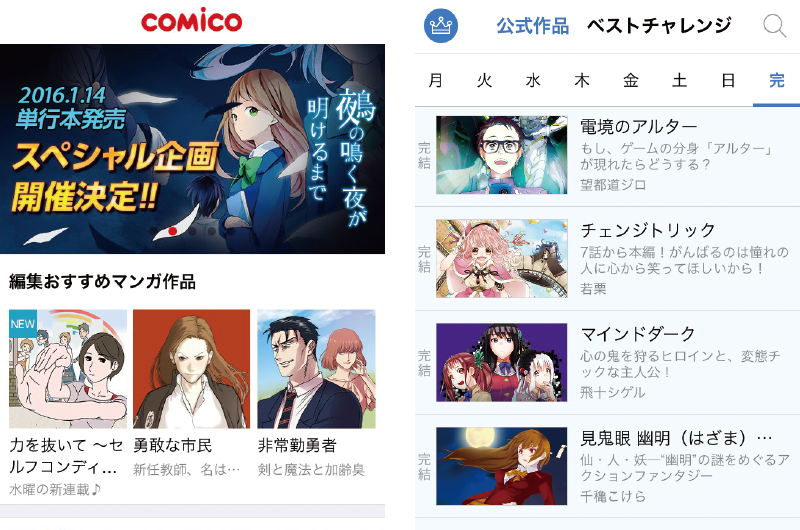The width and height of the screenshot is (800, 530).
Task: Switch to the 公式作品 tab
Action: pos(532,26)
